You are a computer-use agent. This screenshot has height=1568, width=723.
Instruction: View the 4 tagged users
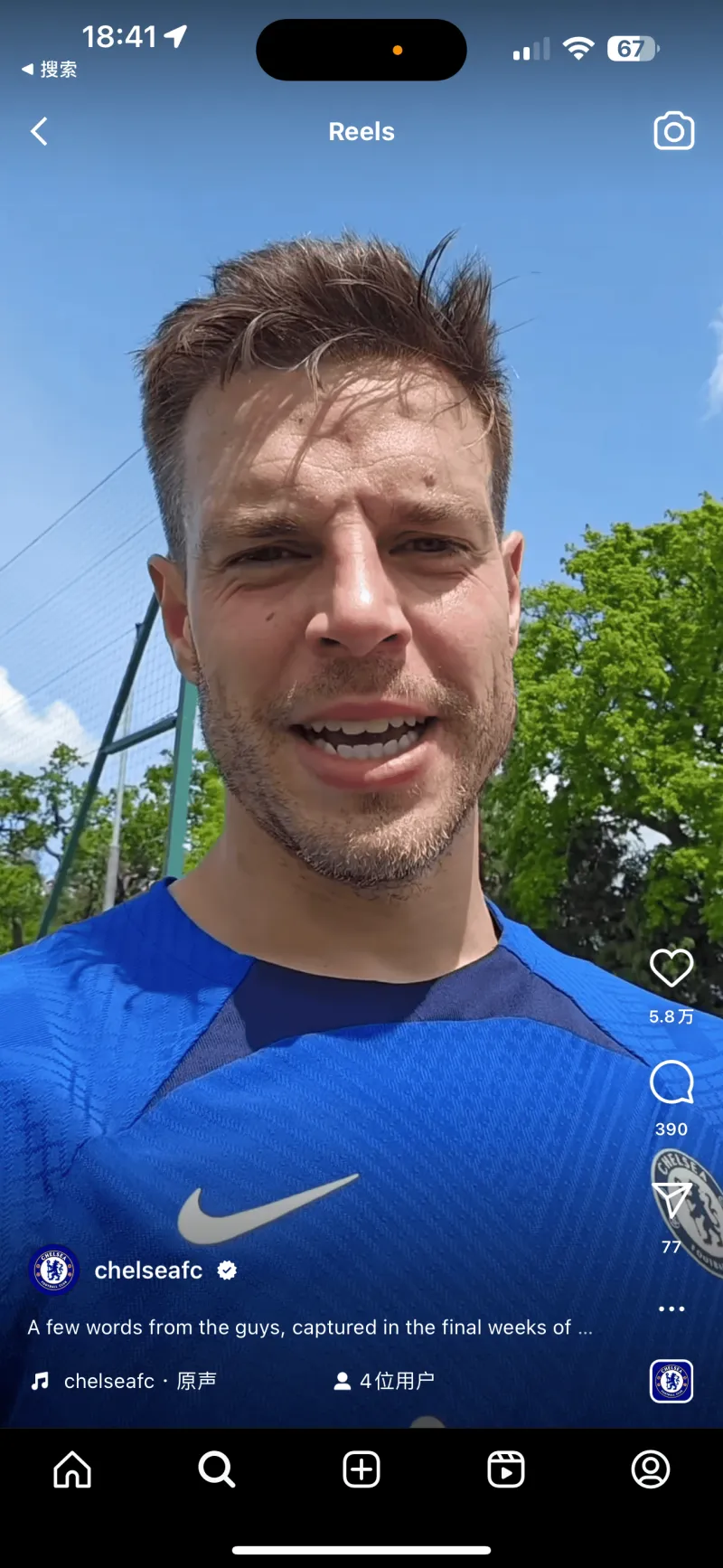pos(385,1381)
